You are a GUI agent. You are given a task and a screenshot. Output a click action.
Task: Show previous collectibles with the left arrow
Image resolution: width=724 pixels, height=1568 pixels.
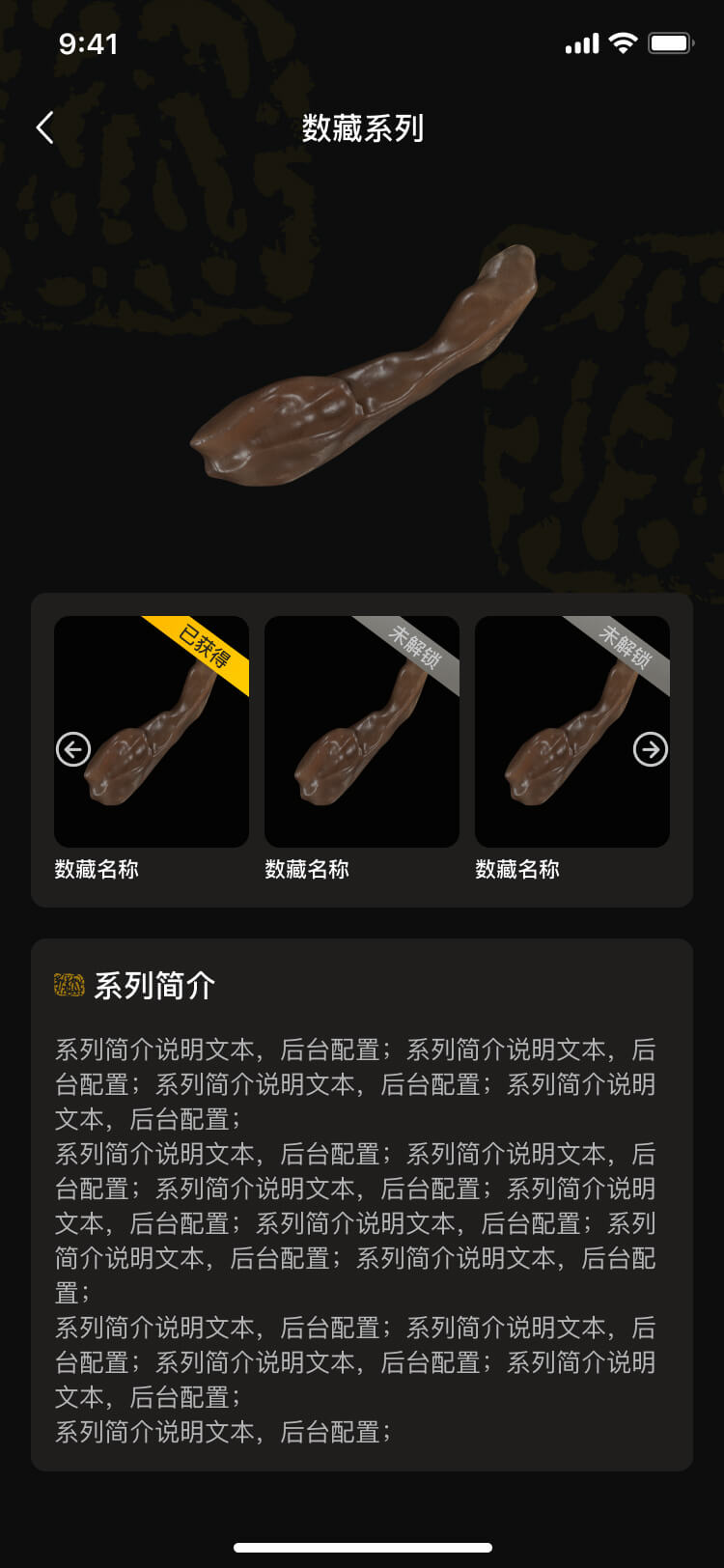tap(73, 749)
